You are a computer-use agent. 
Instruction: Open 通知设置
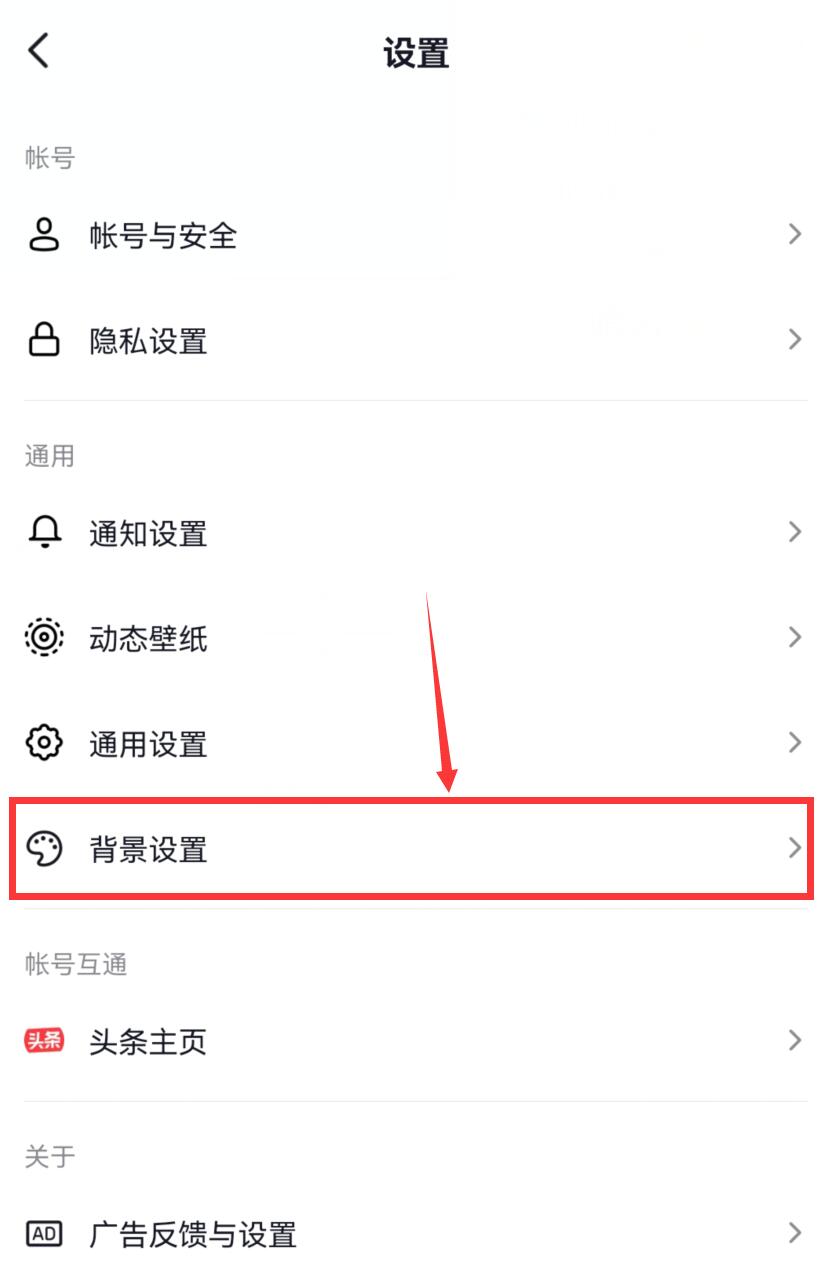[148, 533]
